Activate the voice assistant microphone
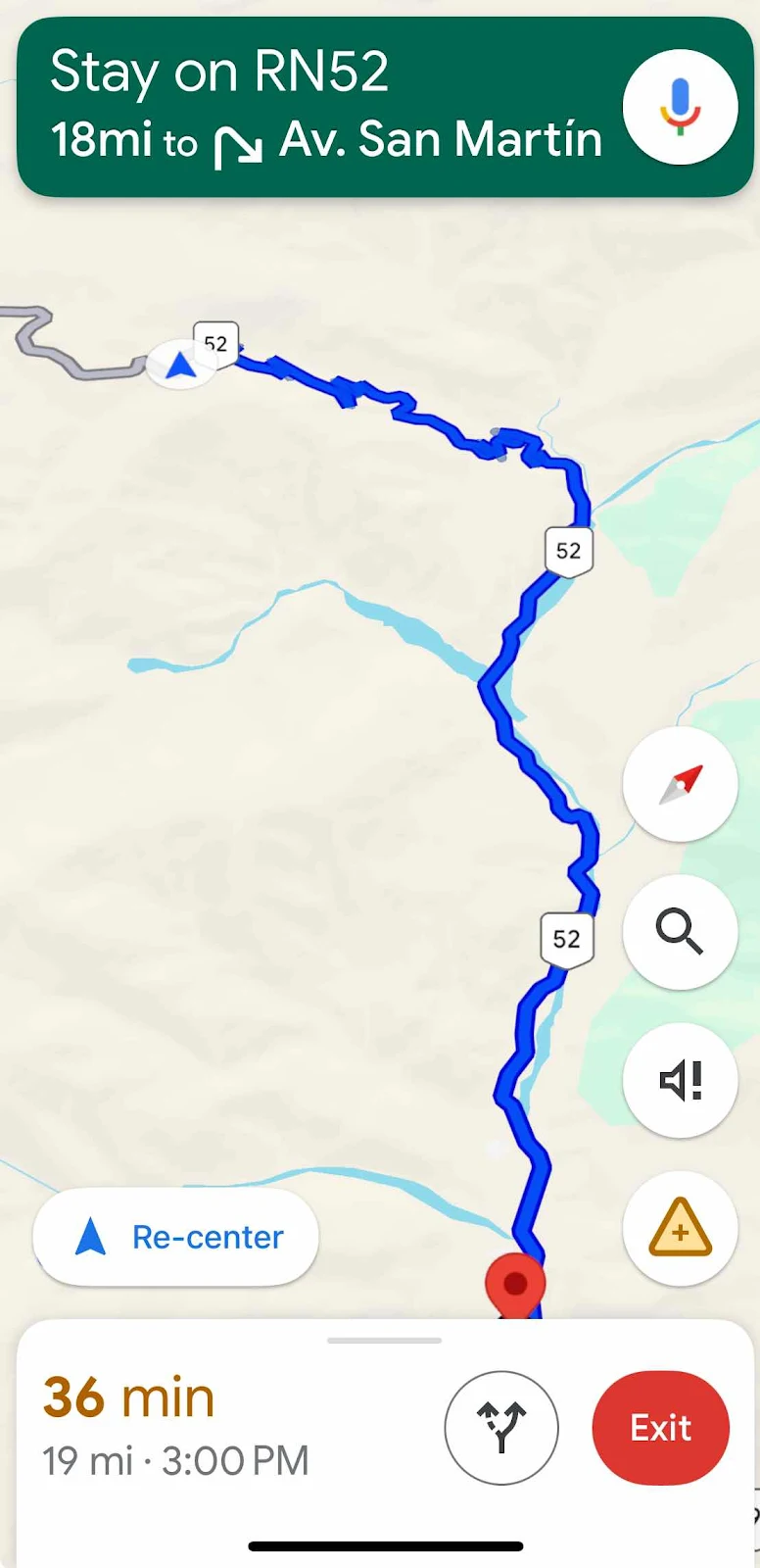Viewport: 760px width, 1568px height. (680, 107)
